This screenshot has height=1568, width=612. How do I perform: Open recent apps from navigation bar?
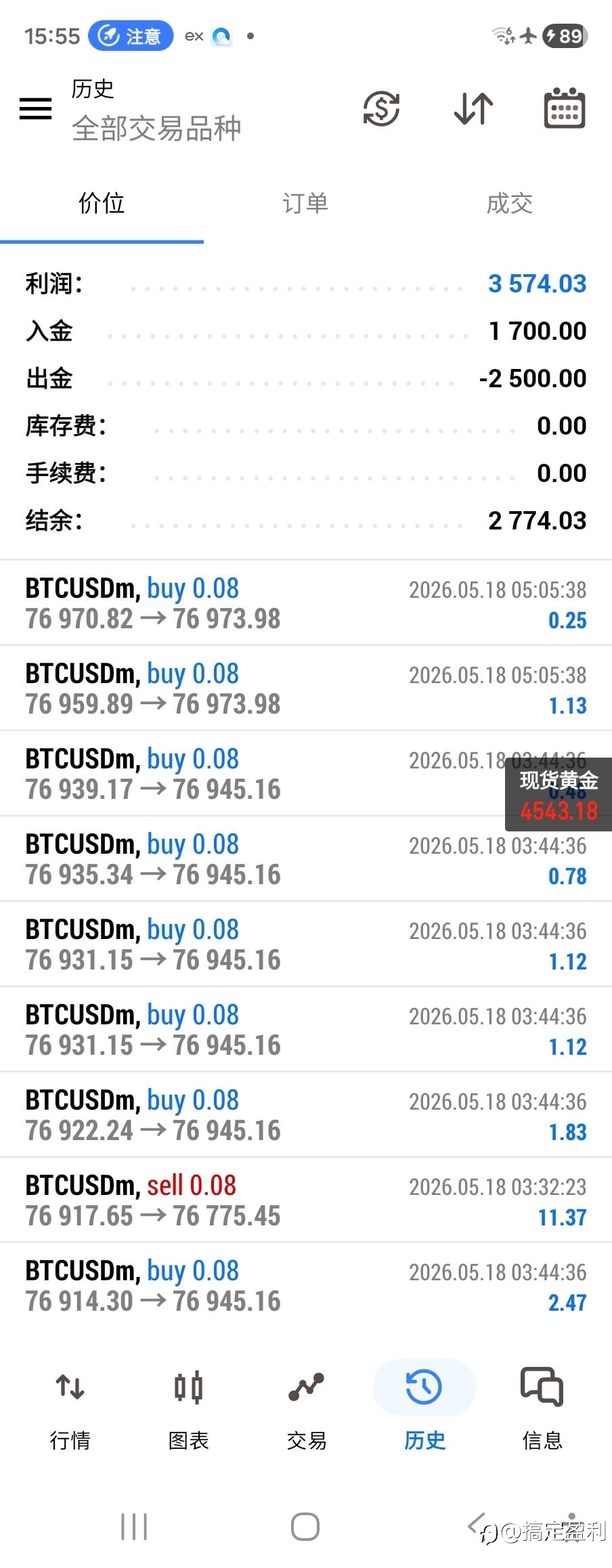[134, 1527]
